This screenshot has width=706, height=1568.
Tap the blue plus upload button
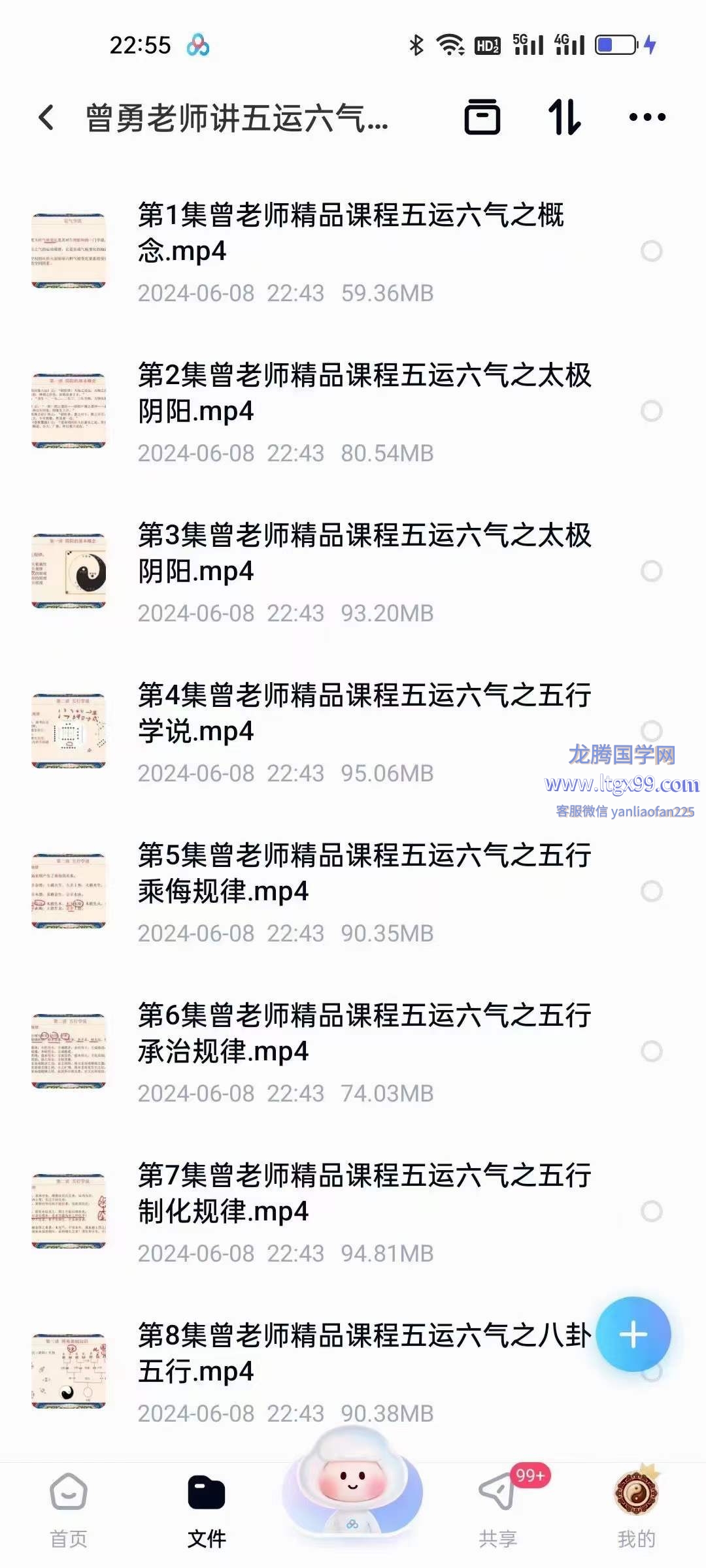[633, 1335]
